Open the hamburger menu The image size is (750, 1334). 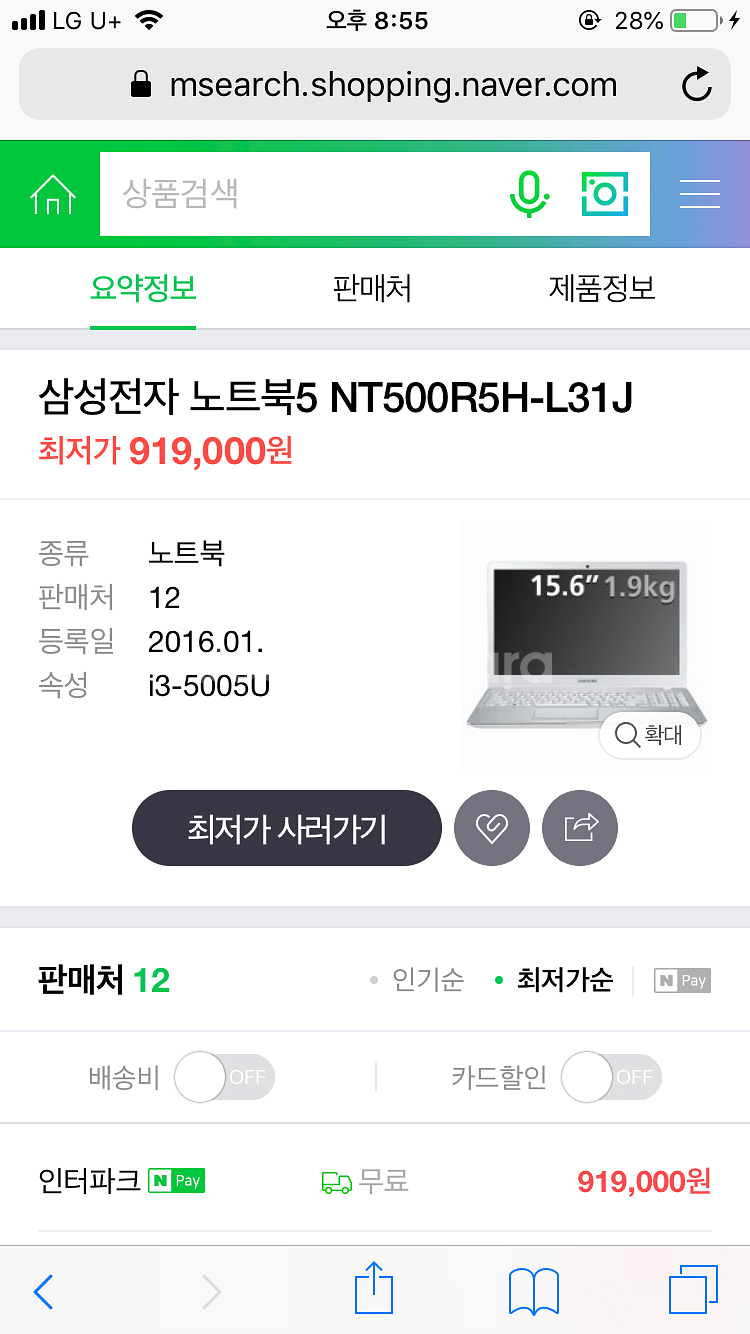pos(700,194)
